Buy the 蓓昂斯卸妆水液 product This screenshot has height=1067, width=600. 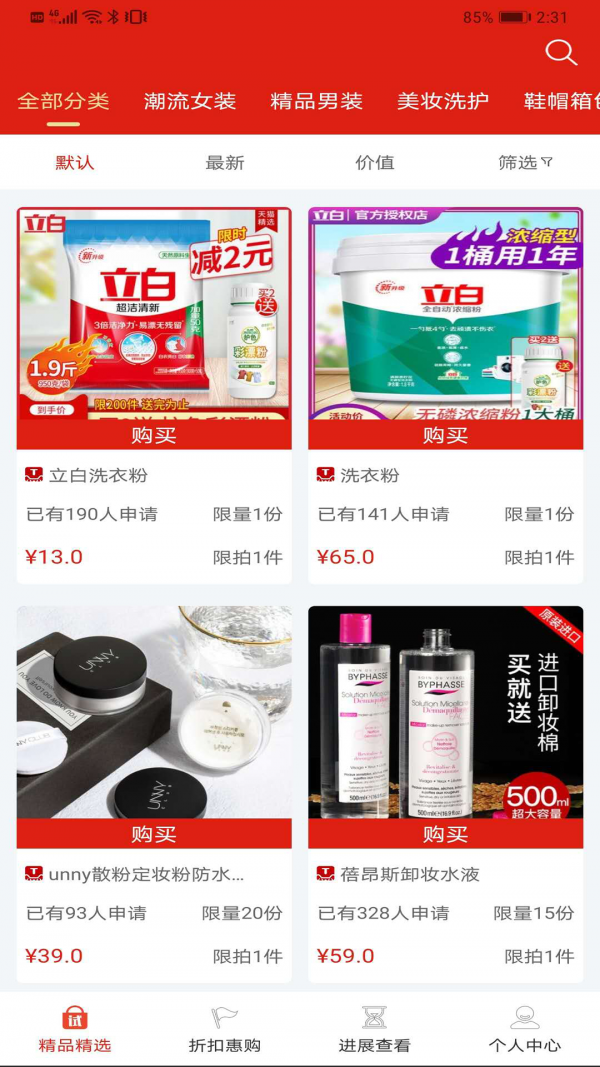445,834
